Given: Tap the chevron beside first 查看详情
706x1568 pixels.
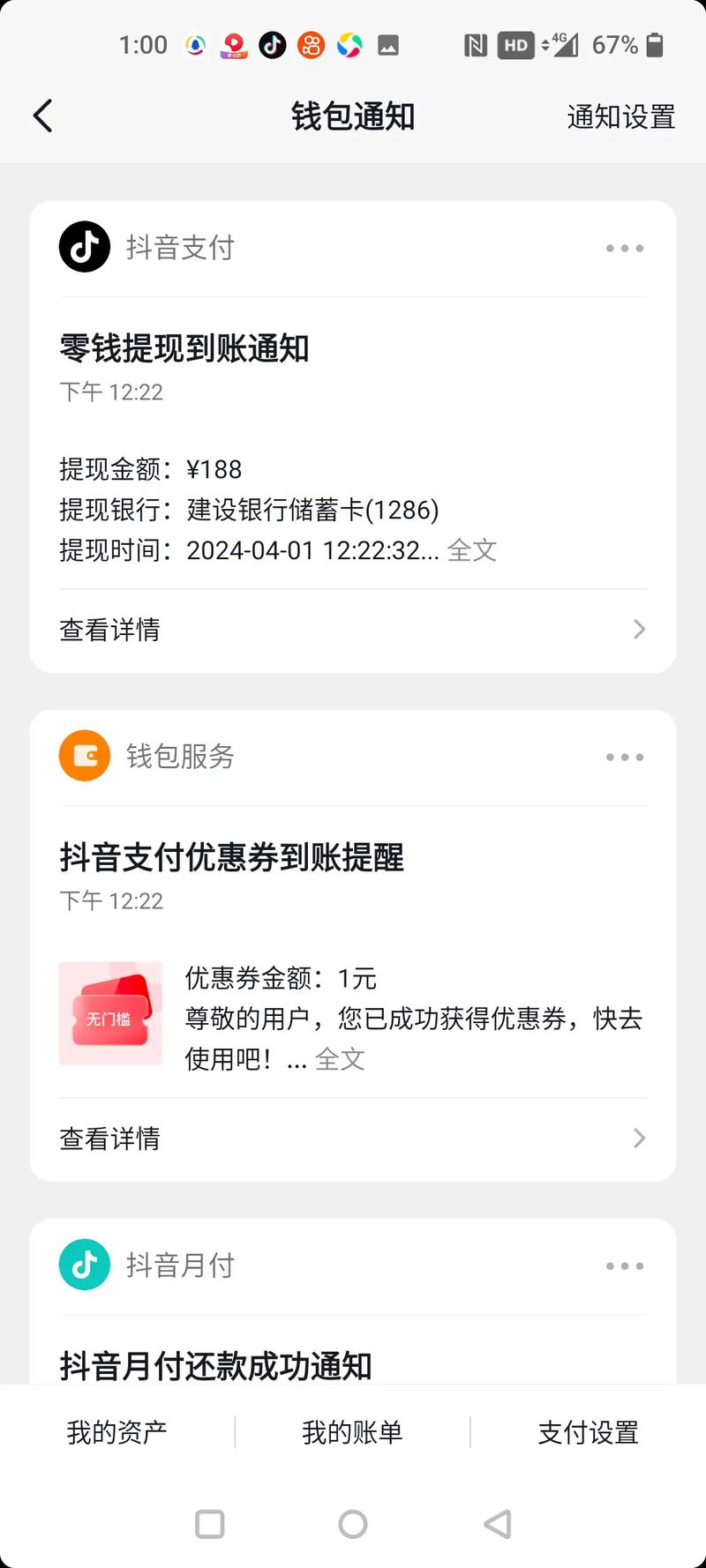Looking at the screenshot, I should [x=639, y=629].
